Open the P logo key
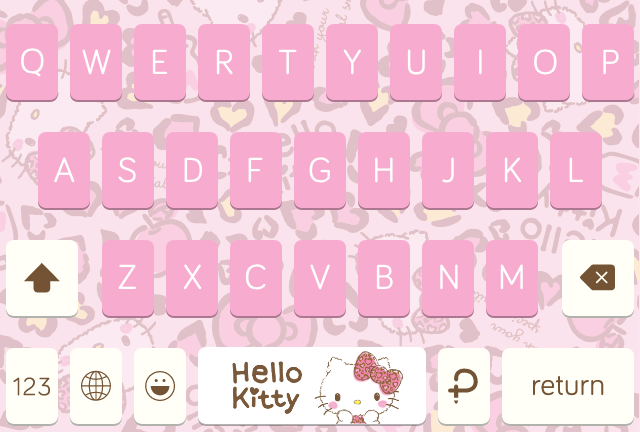The image size is (640, 432). click(464, 386)
